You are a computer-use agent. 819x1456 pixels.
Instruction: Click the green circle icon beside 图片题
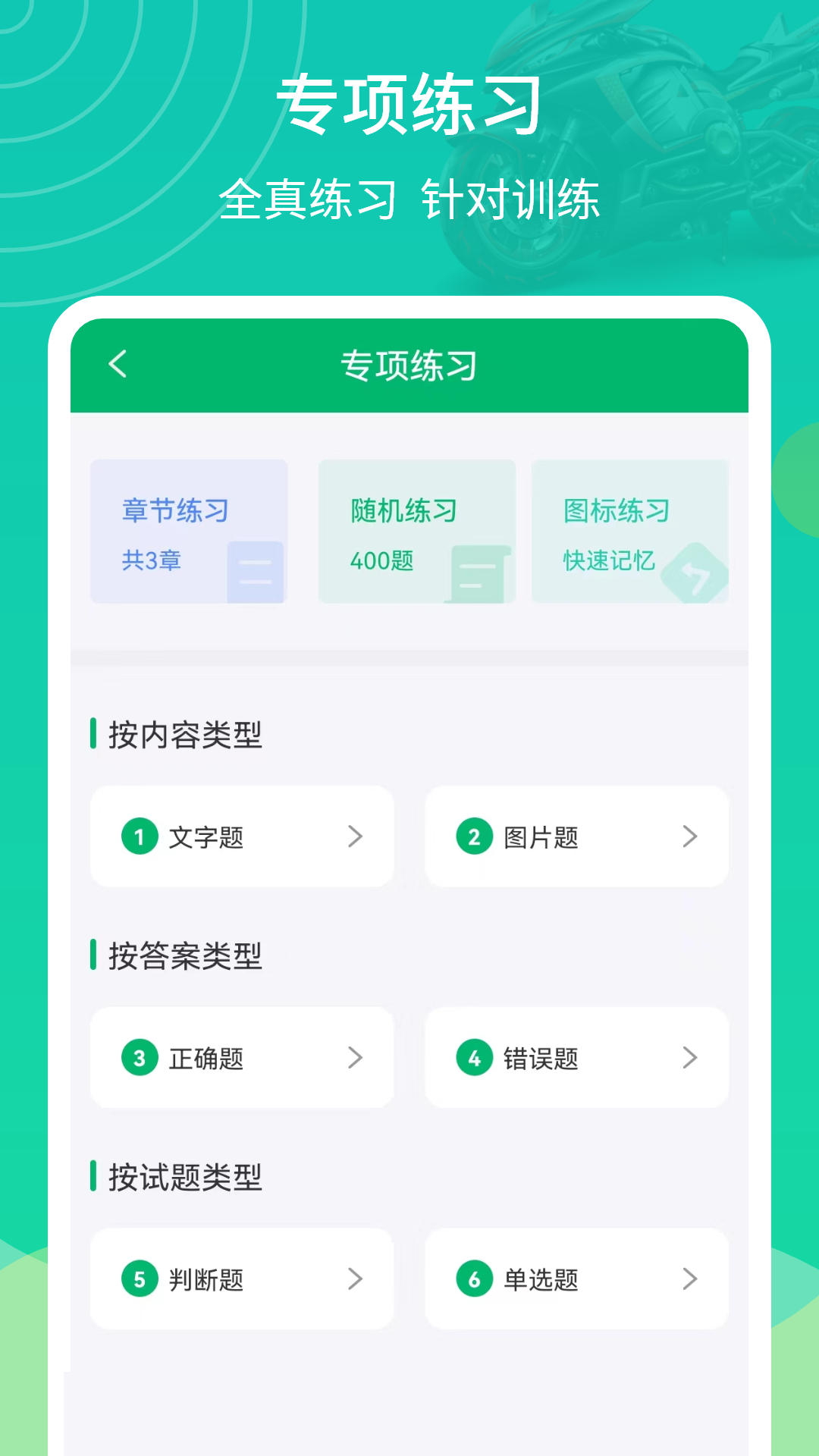(x=474, y=837)
